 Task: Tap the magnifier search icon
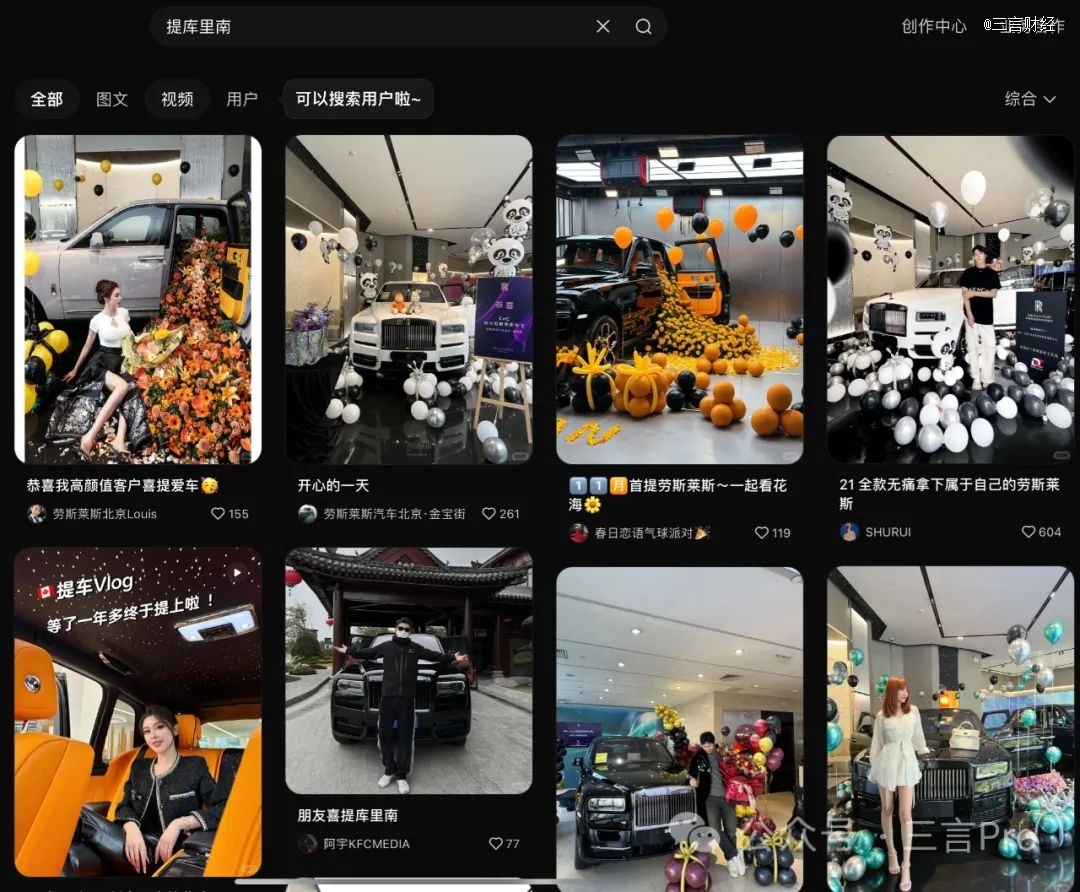tap(644, 27)
